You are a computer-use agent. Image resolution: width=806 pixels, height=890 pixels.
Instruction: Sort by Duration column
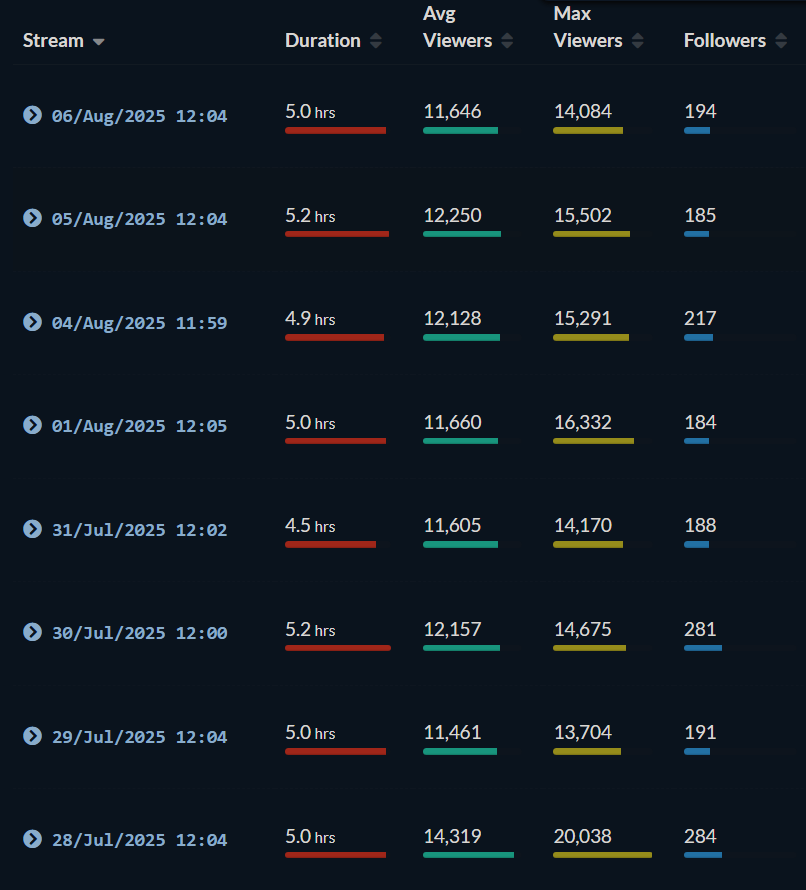(333, 41)
